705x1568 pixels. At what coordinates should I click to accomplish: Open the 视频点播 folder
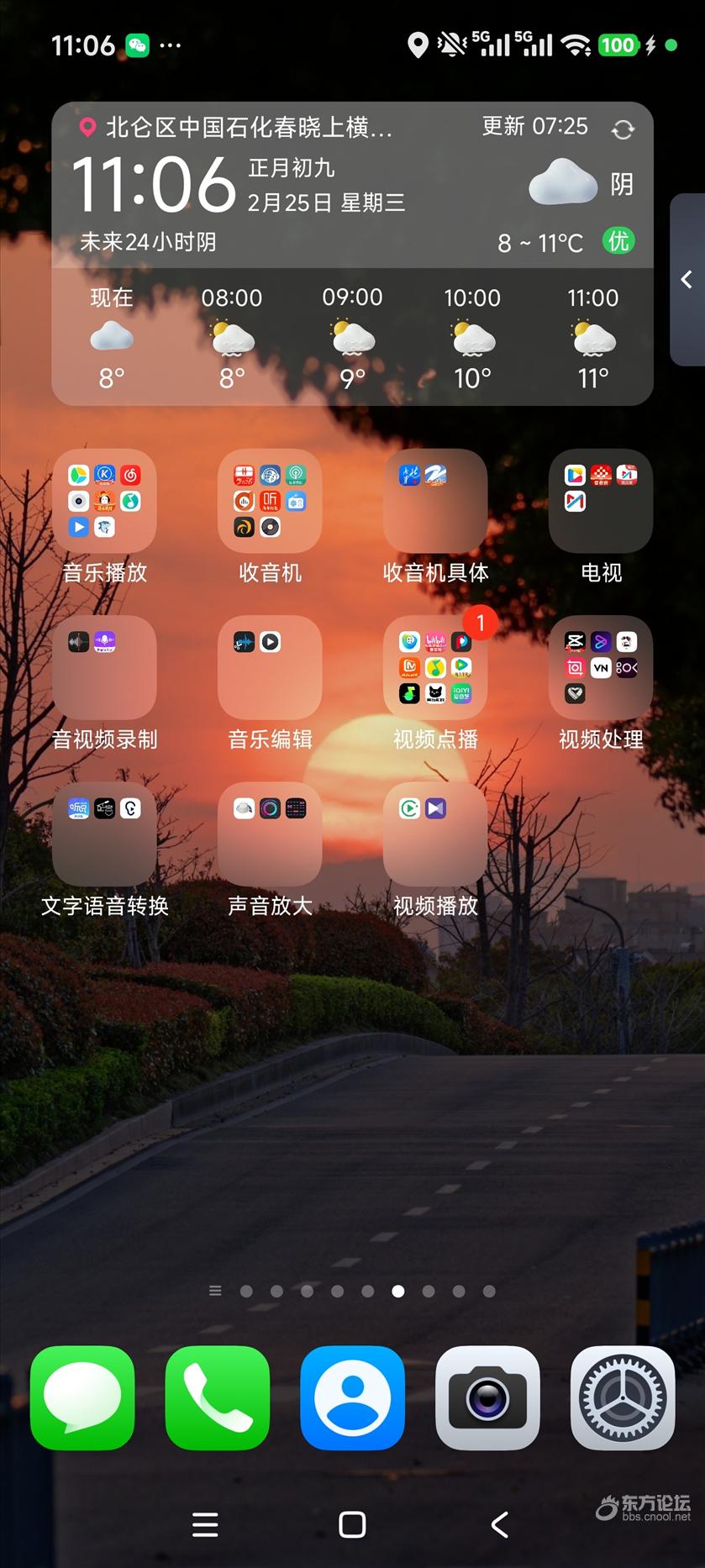coord(435,667)
